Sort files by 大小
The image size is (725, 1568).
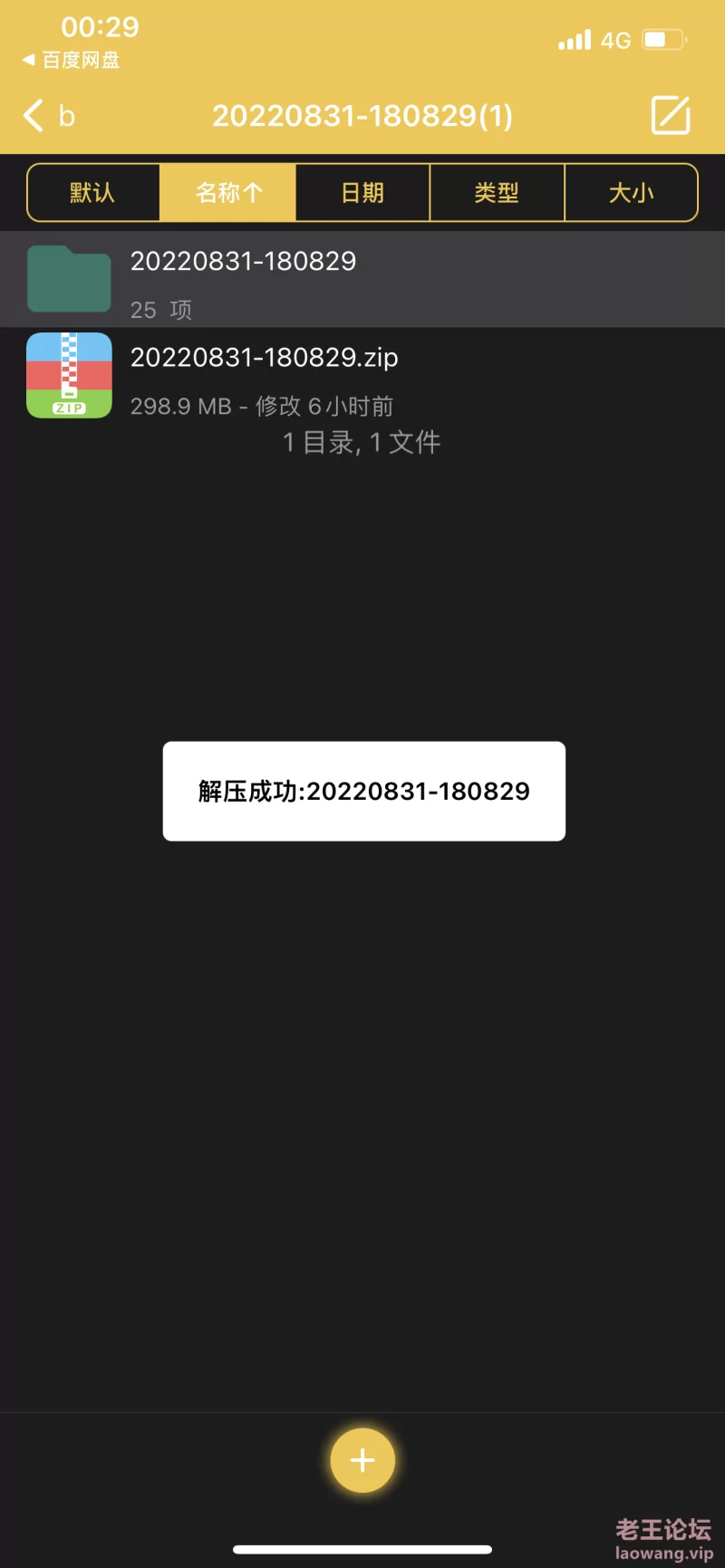(x=631, y=192)
